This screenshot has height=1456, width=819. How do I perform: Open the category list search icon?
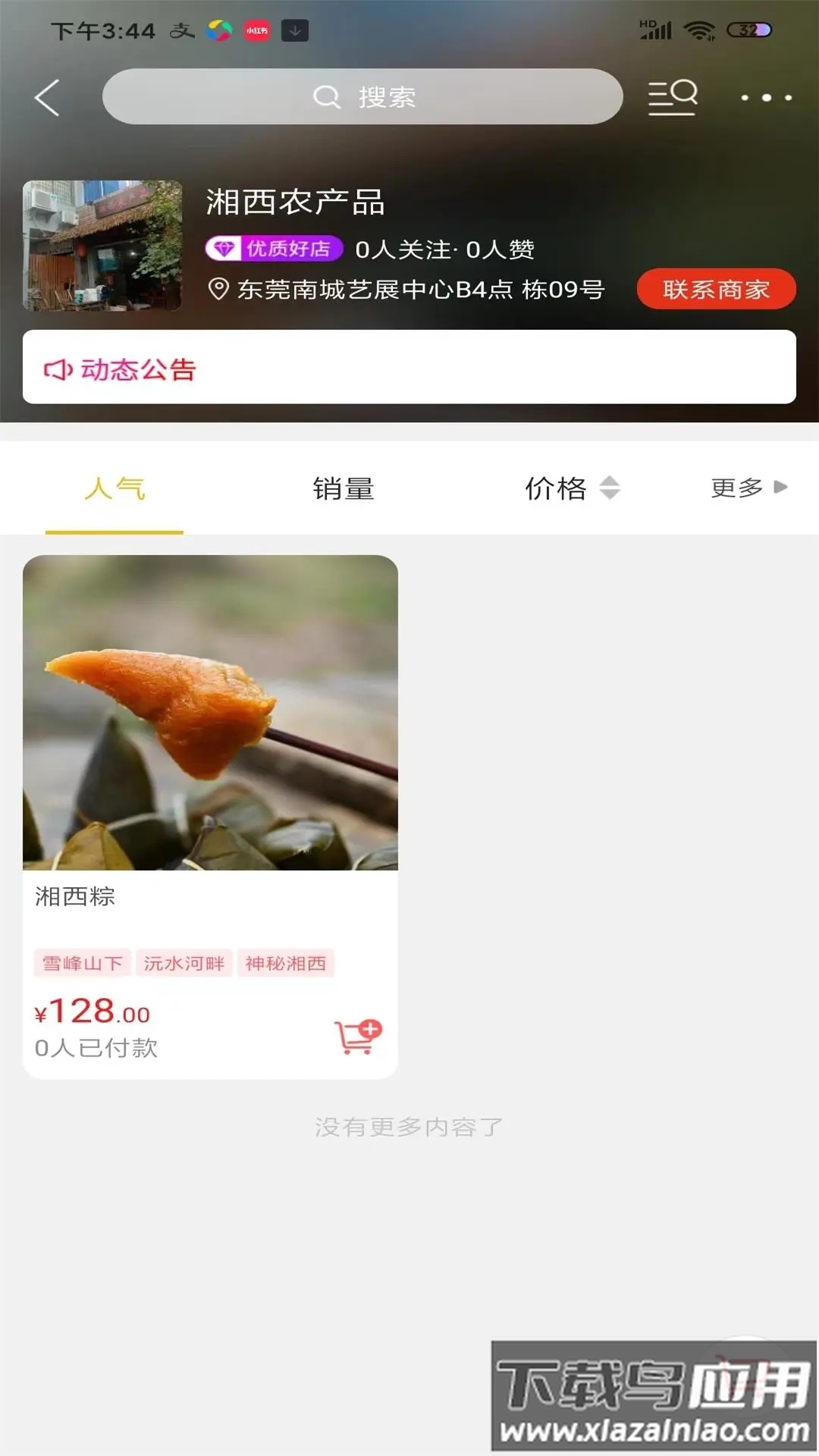click(672, 97)
